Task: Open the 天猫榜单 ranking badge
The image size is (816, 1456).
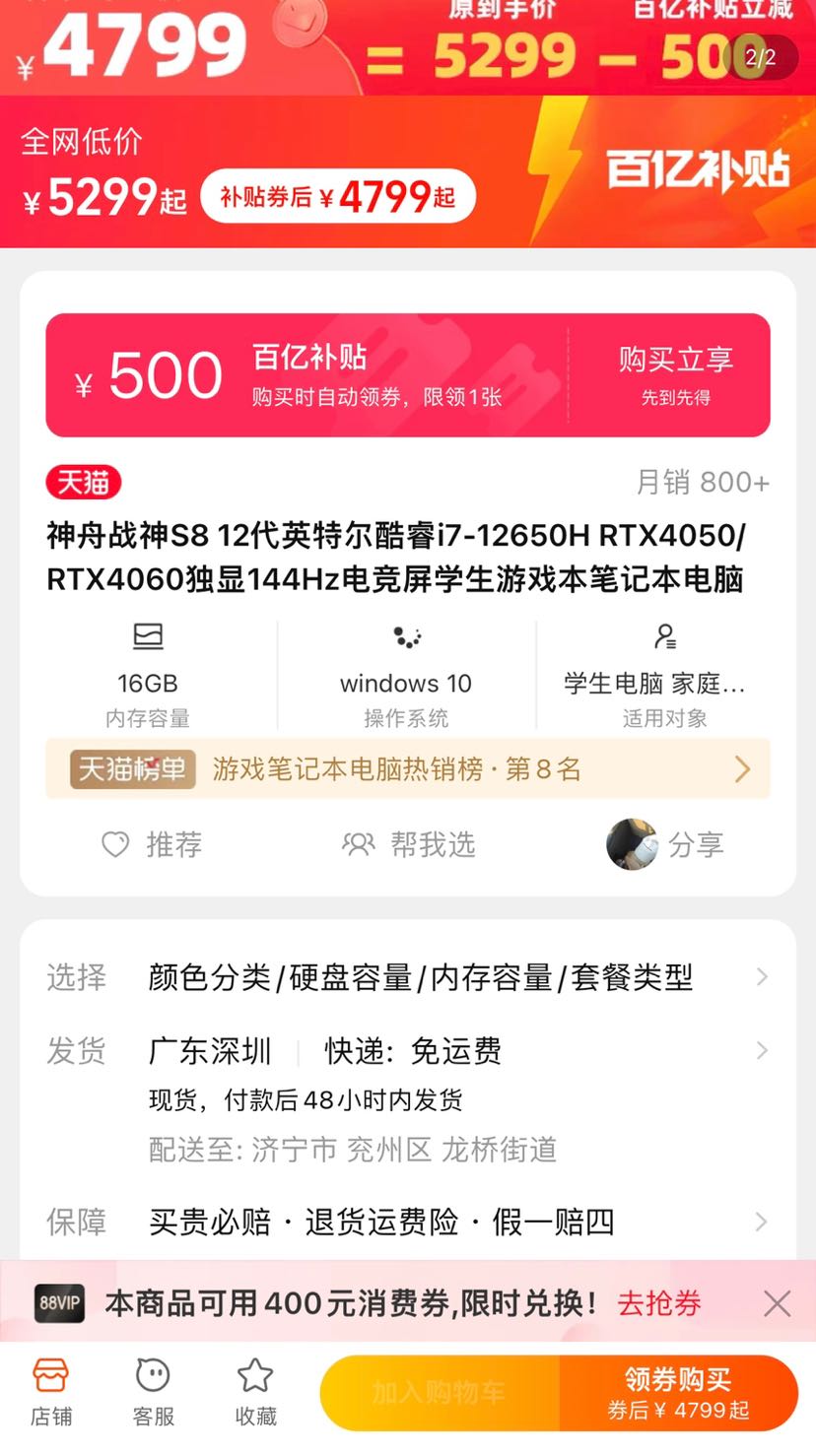Action: [x=133, y=768]
